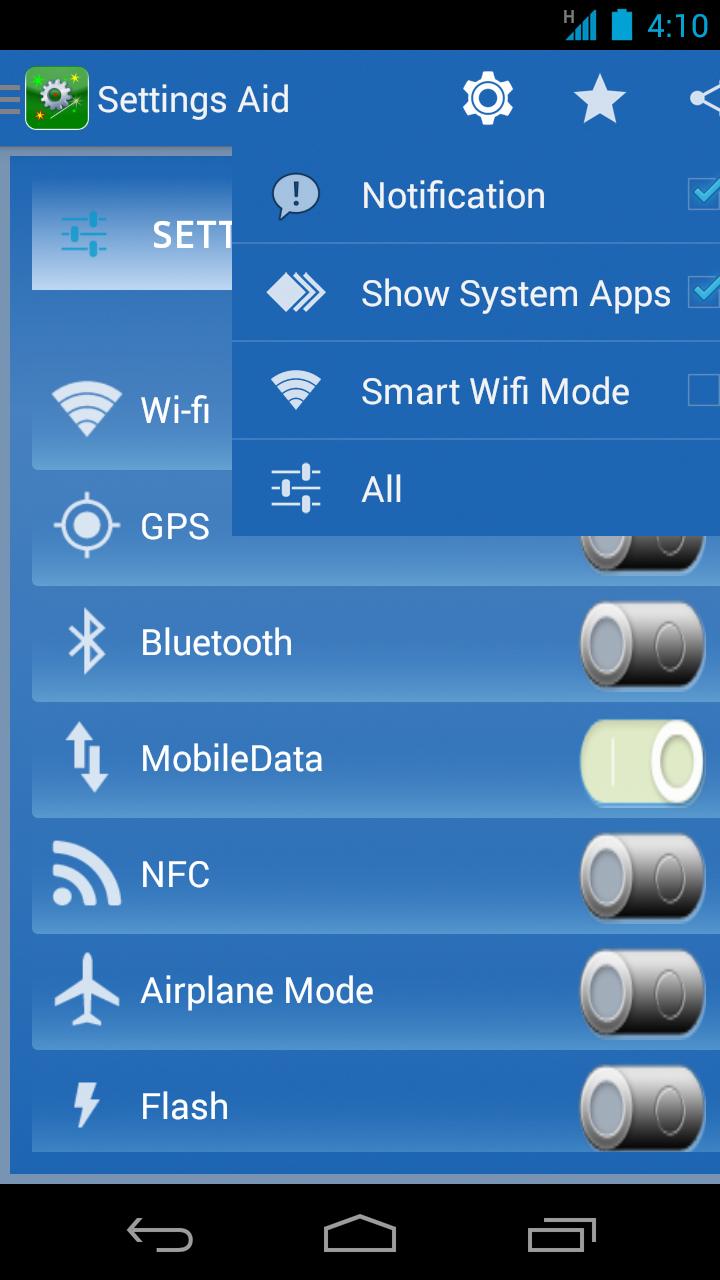Open the drawer via the app icon

tap(56, 99)
